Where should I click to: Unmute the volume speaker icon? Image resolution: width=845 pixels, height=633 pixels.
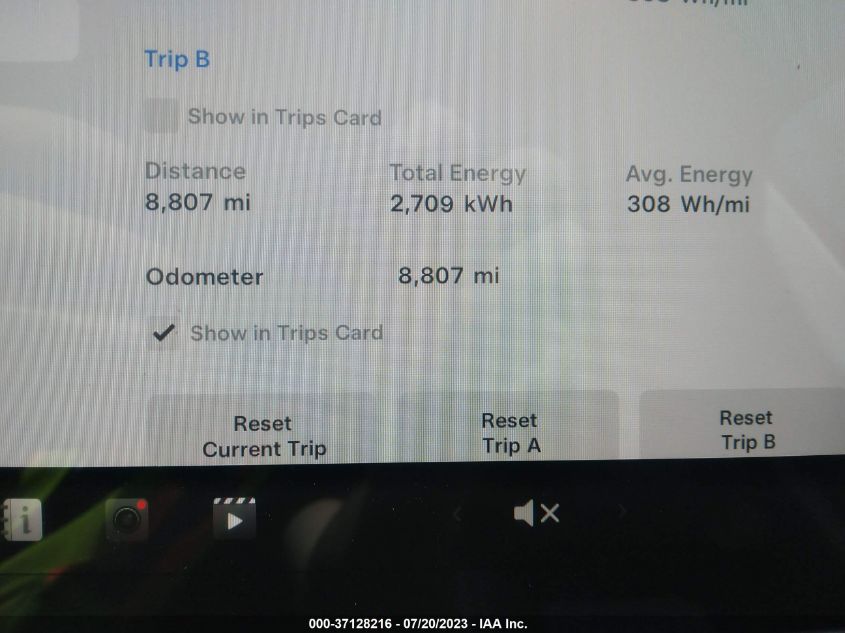tap(536, 514)
